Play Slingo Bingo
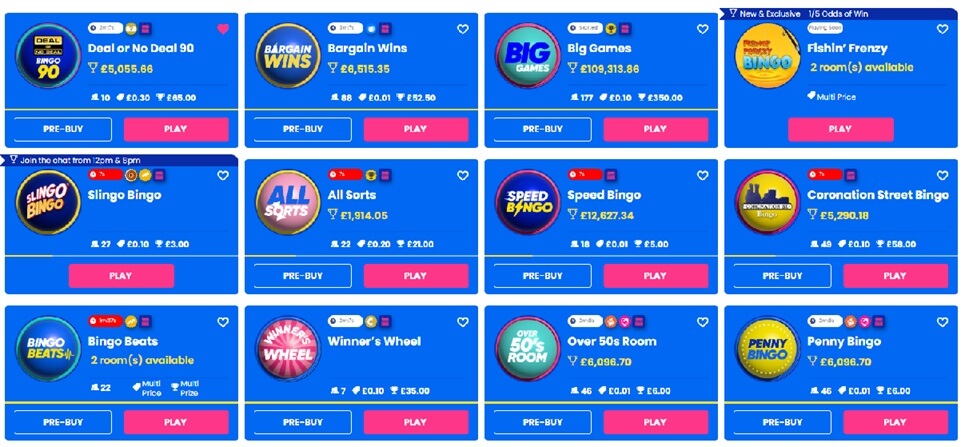This screenshot has width=965, height=447. (121, 276)
